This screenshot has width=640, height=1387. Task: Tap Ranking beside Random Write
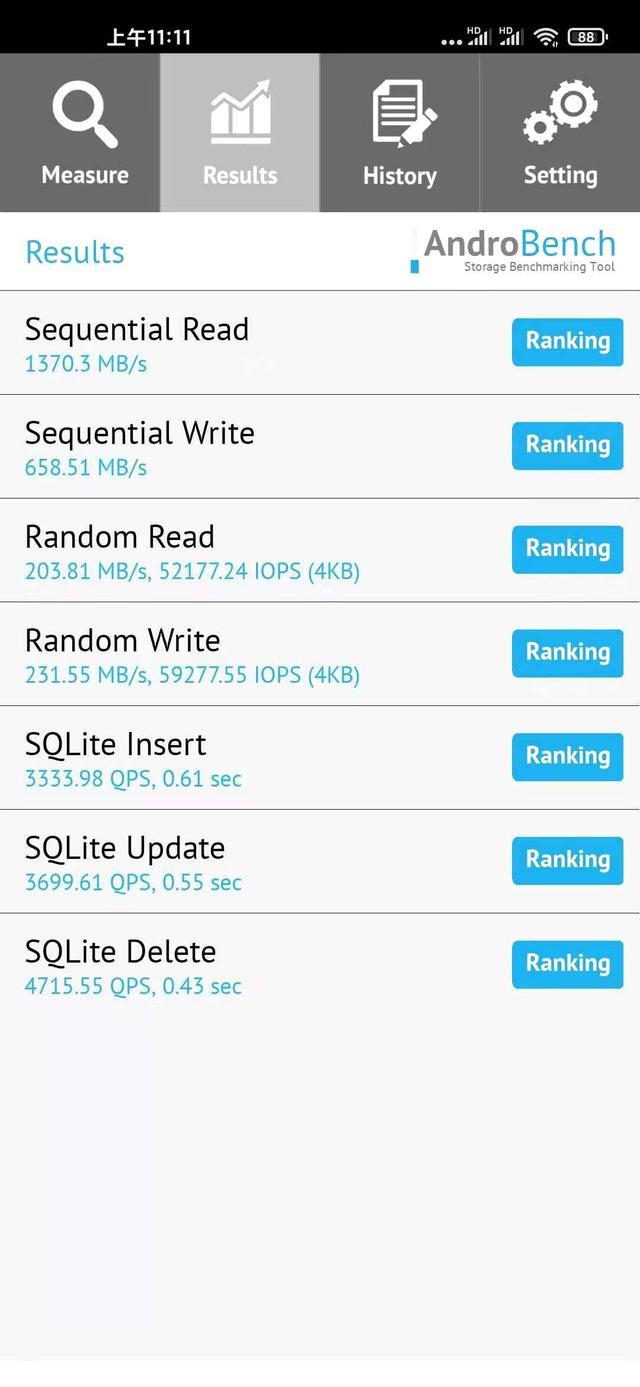[567, 653]
